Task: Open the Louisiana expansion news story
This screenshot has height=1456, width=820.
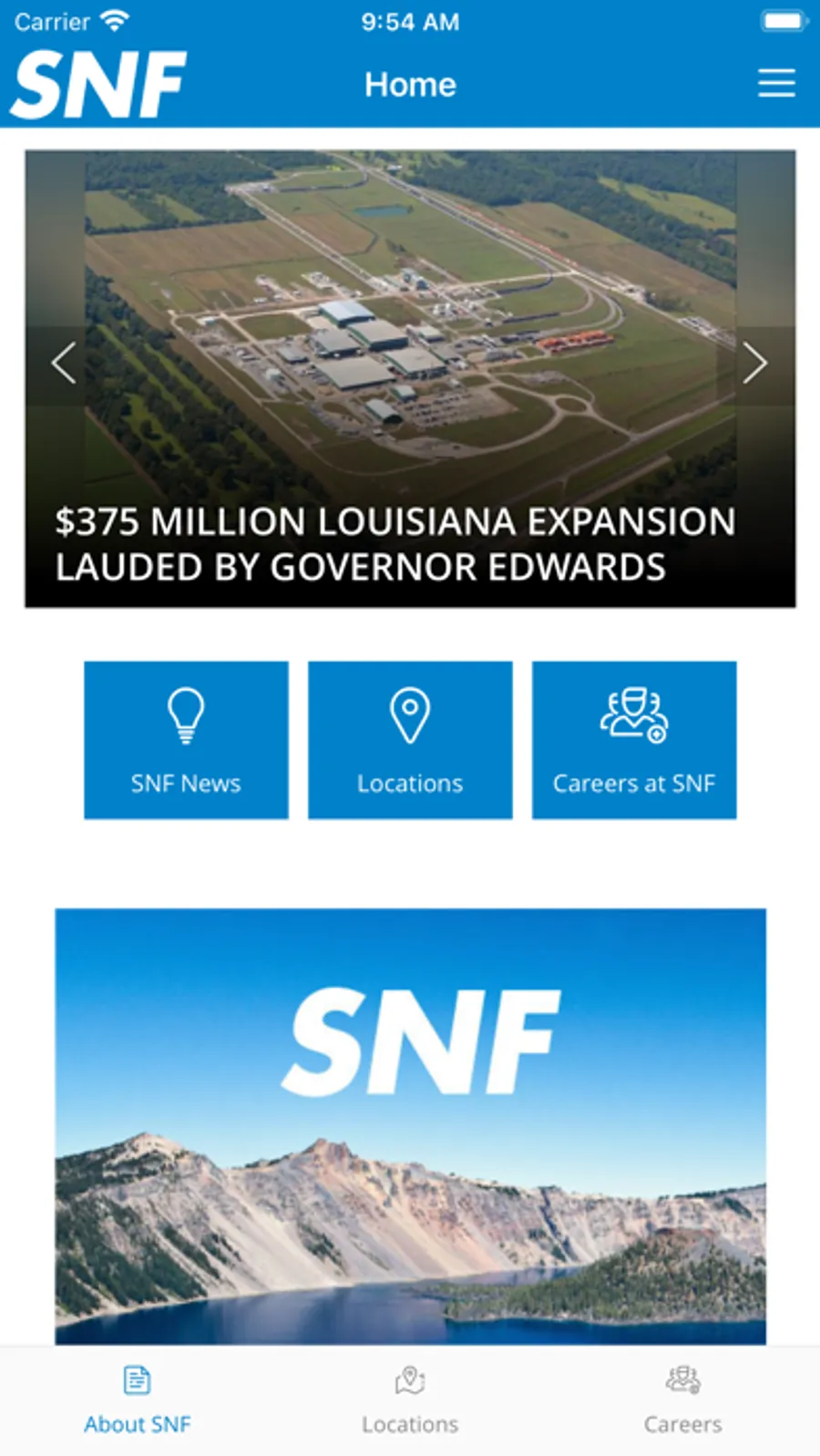Action: 395,544
